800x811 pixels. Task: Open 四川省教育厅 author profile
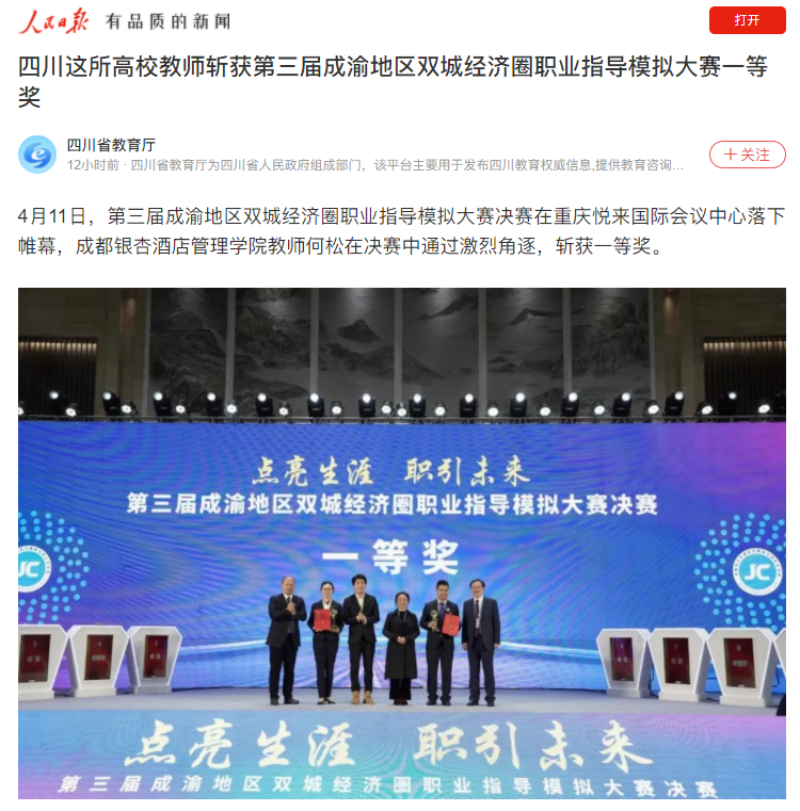click(111, 145)
